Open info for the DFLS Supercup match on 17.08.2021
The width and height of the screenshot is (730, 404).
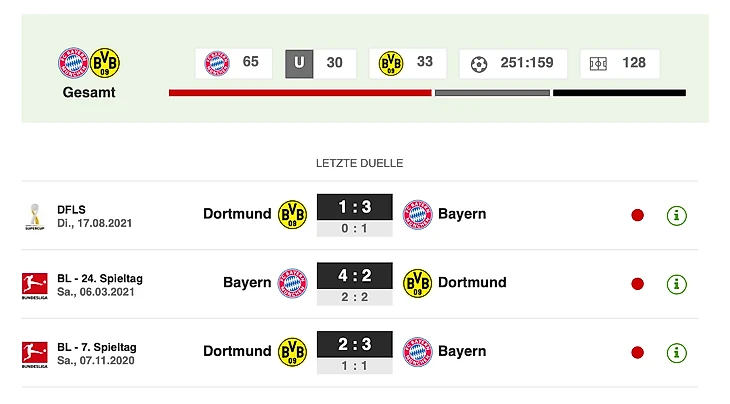[677, 215]
